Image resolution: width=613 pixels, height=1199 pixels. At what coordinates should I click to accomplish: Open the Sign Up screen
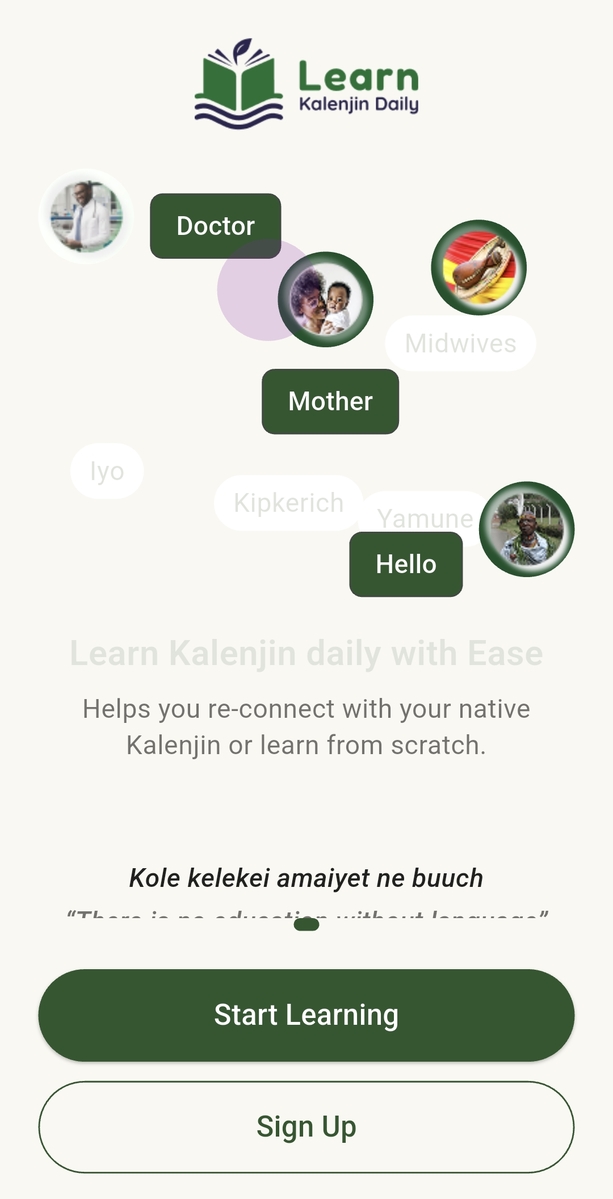click(x=306, y=1127)
